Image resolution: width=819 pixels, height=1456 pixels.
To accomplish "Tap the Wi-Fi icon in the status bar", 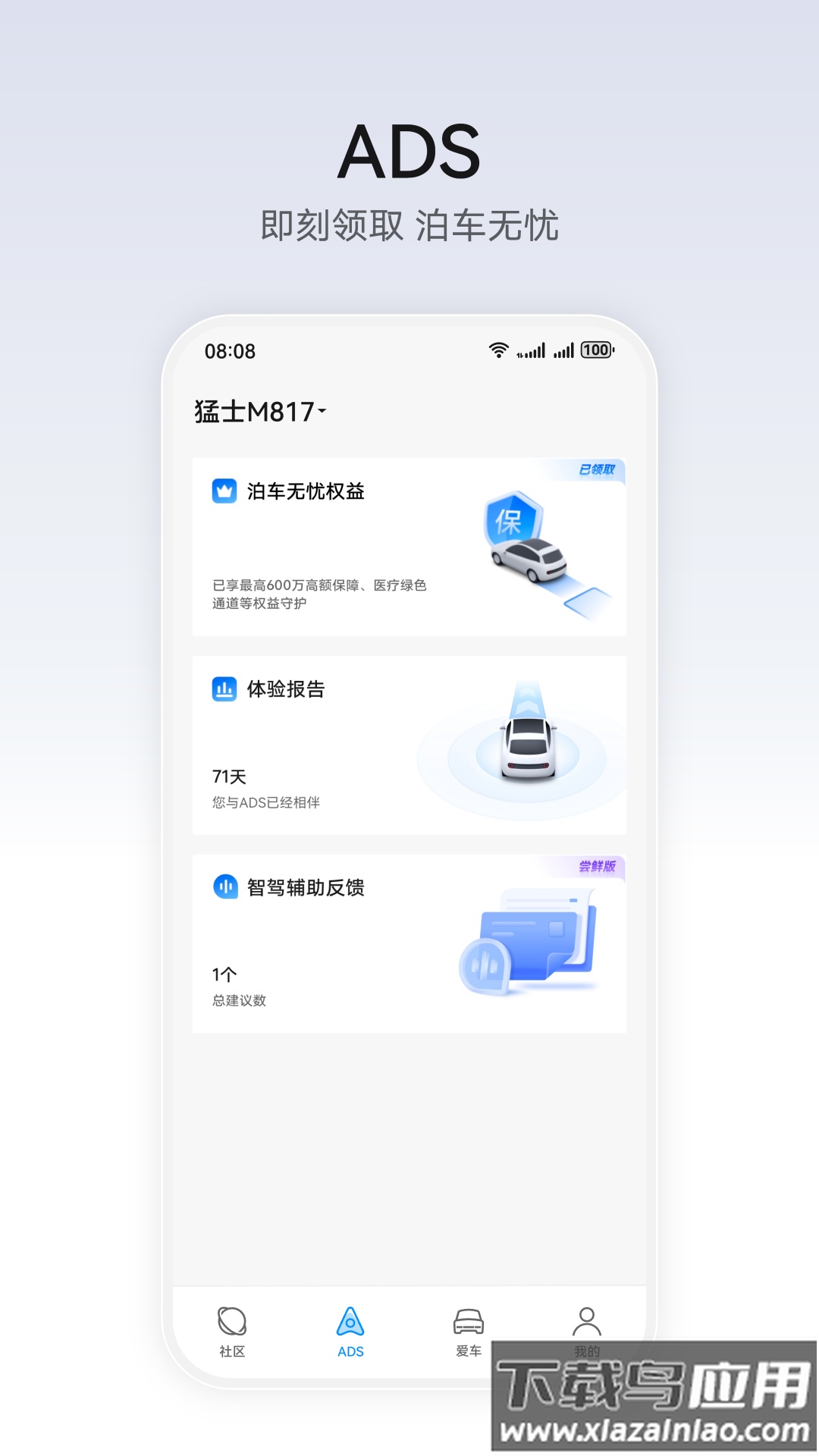I will pyautogui.click(x=497, y=350).
